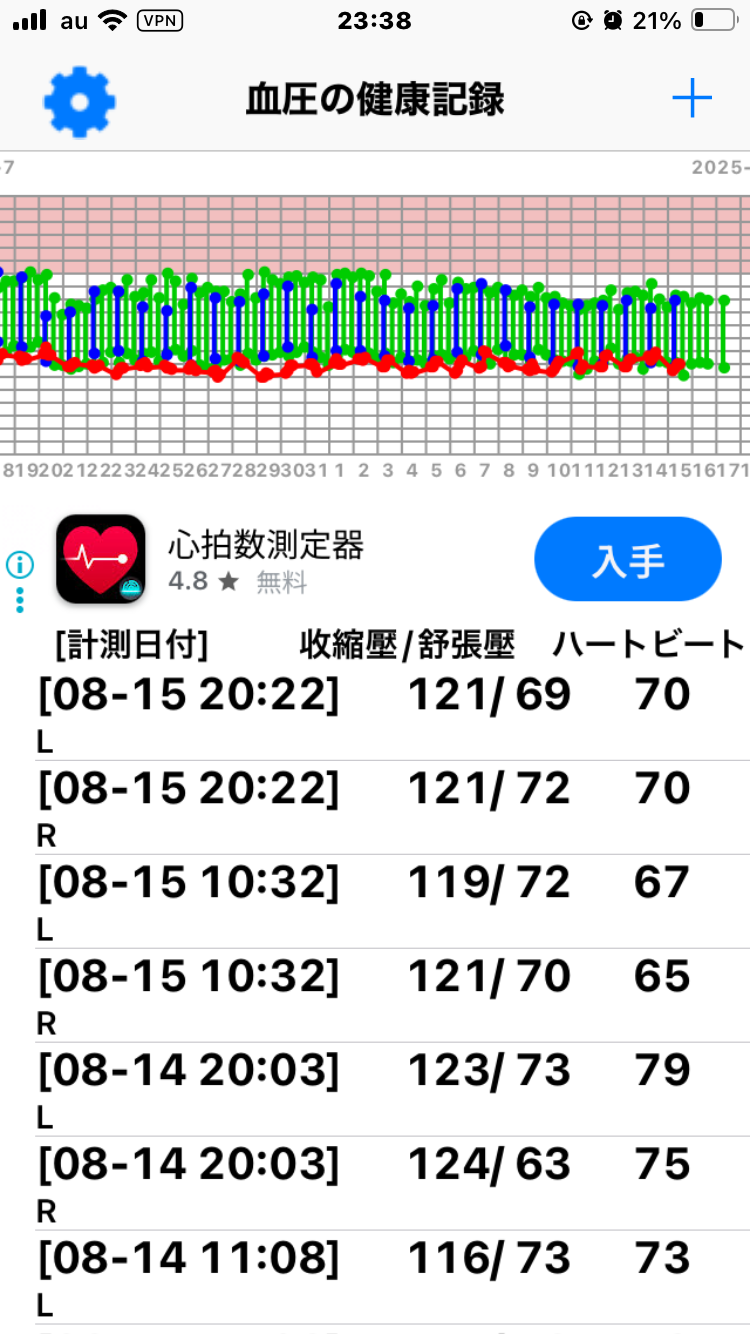
Task: Open the 08-15 20:22 record with 121/72
Action: pos(375,806)
